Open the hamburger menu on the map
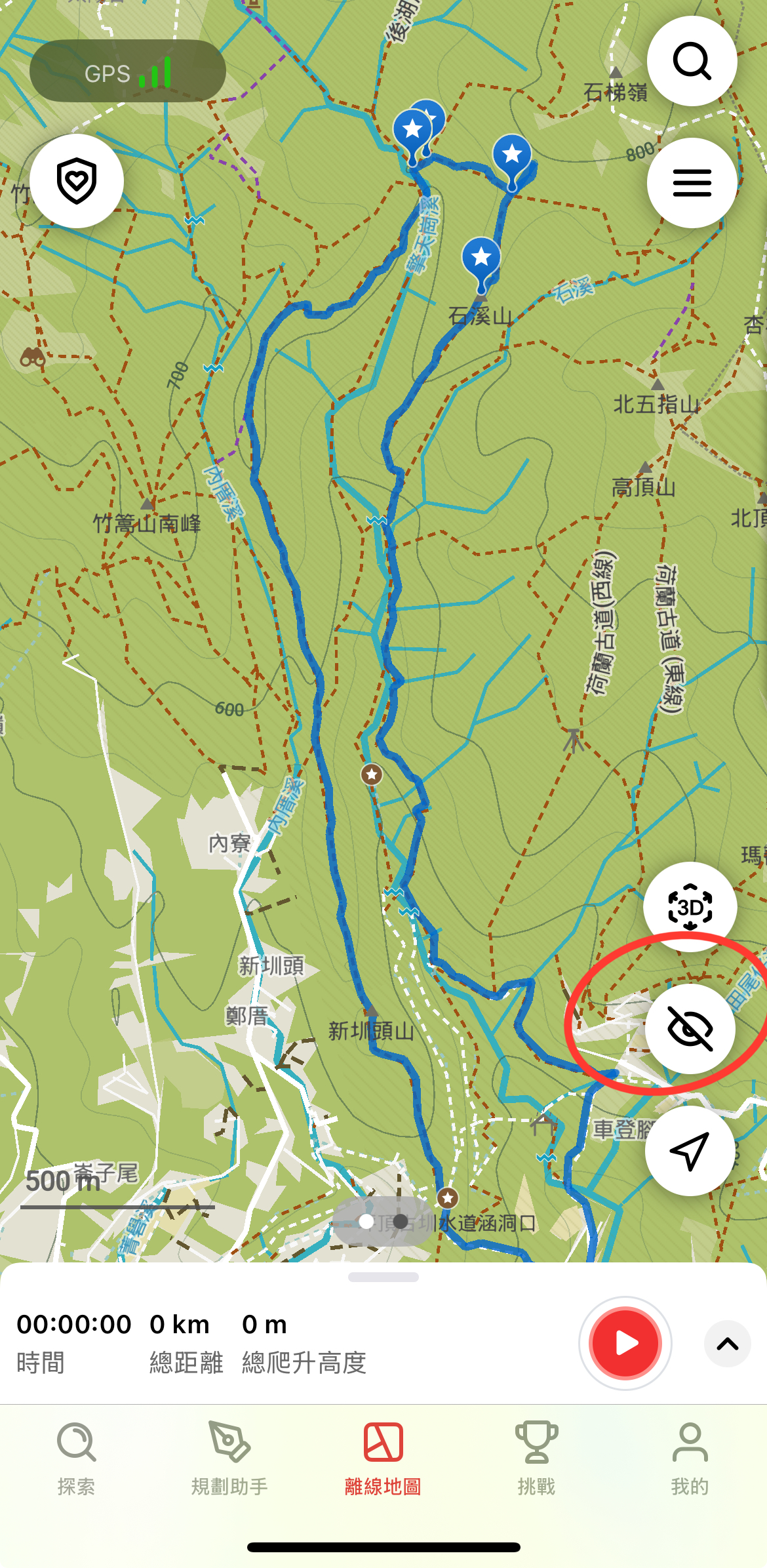The height and width of the screenshot is (1568, 767). click(692, 183)
